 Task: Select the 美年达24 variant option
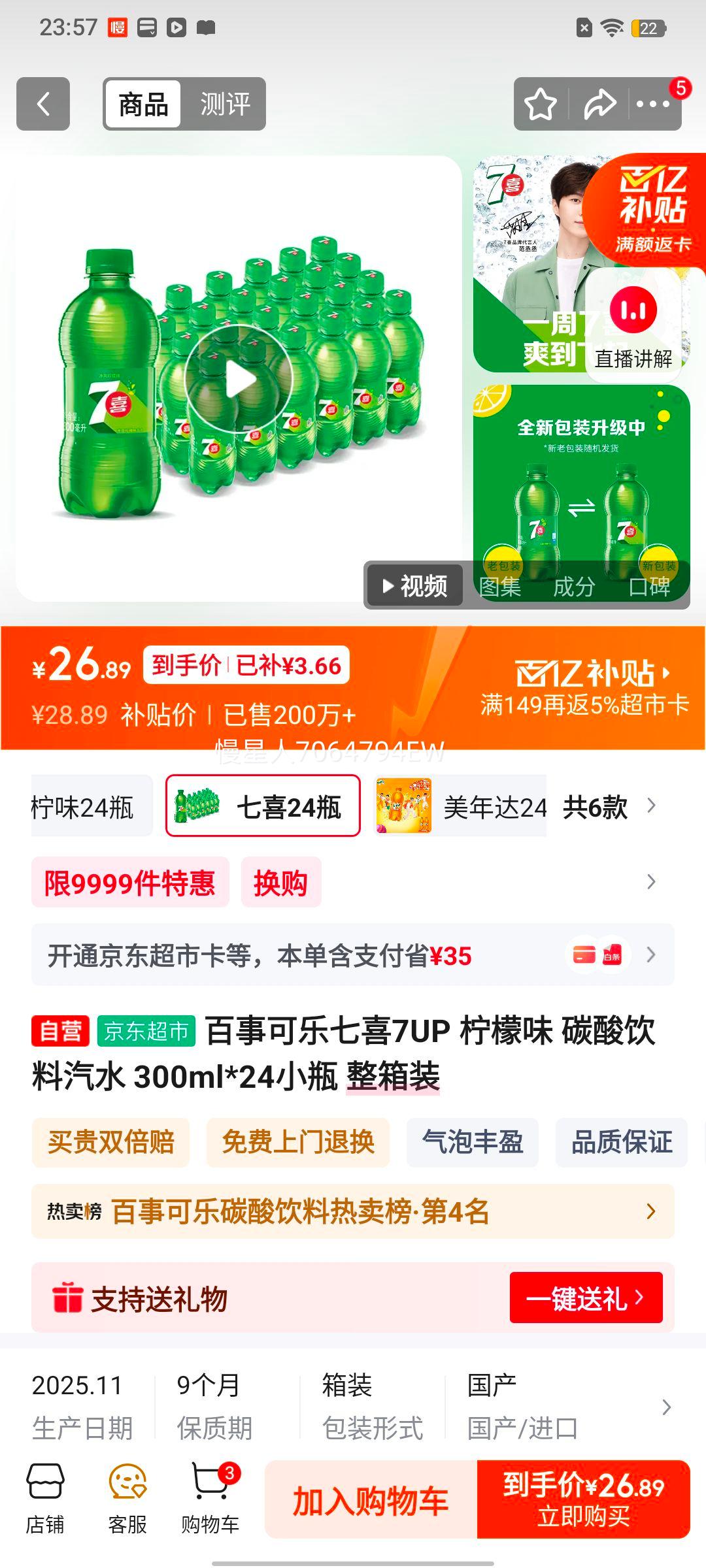460,806
